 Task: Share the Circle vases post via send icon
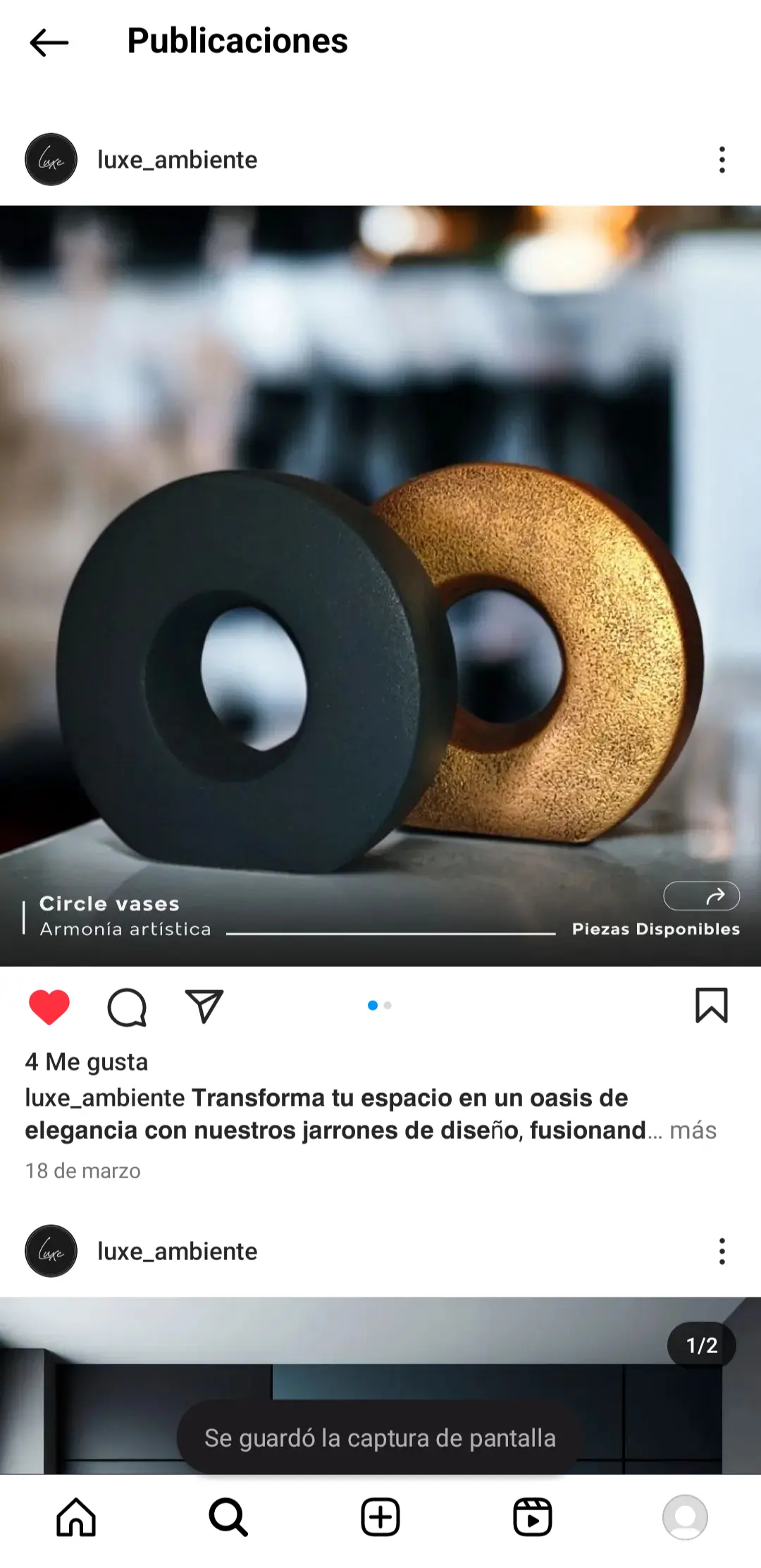(204, 1006)
